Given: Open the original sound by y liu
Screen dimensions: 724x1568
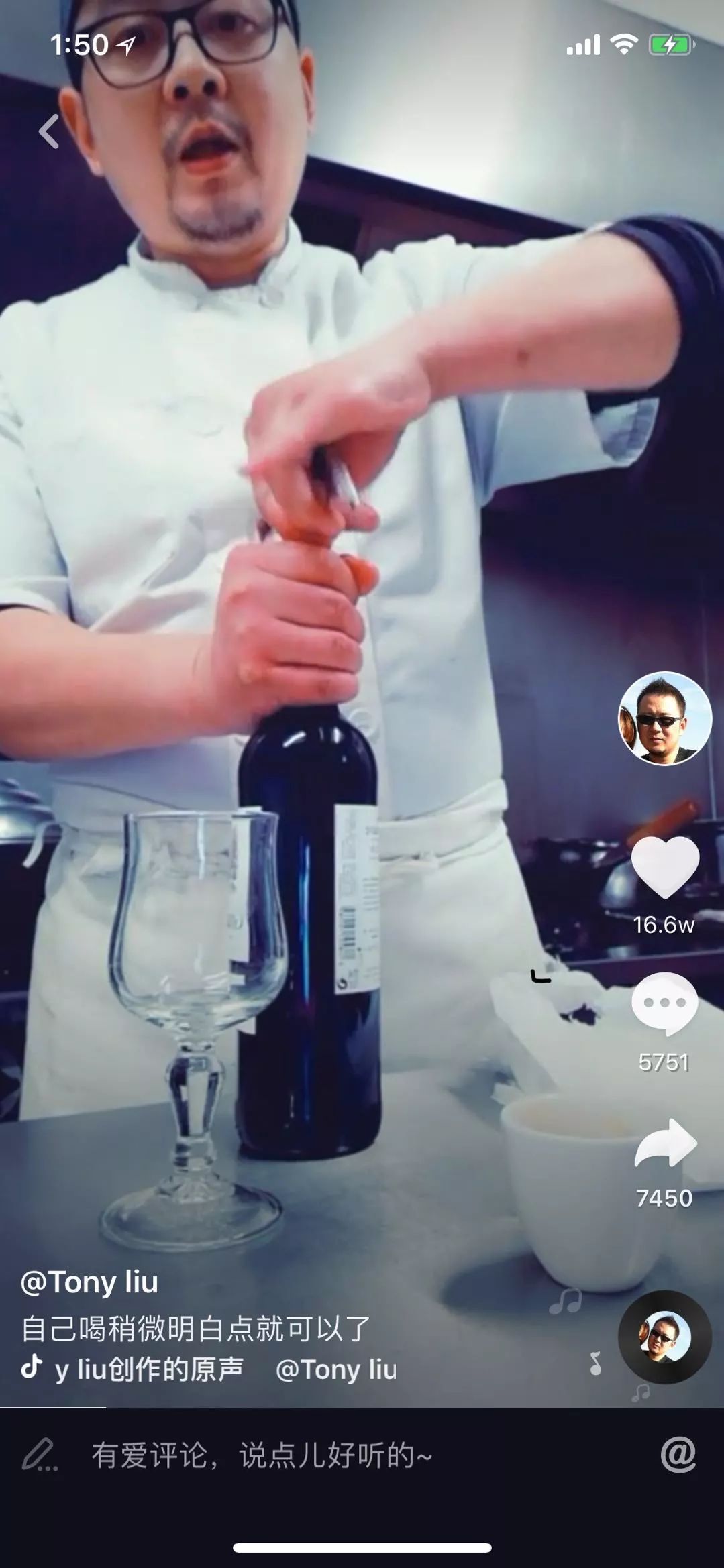Looking at the screenshot, I should pos(148,1369).
